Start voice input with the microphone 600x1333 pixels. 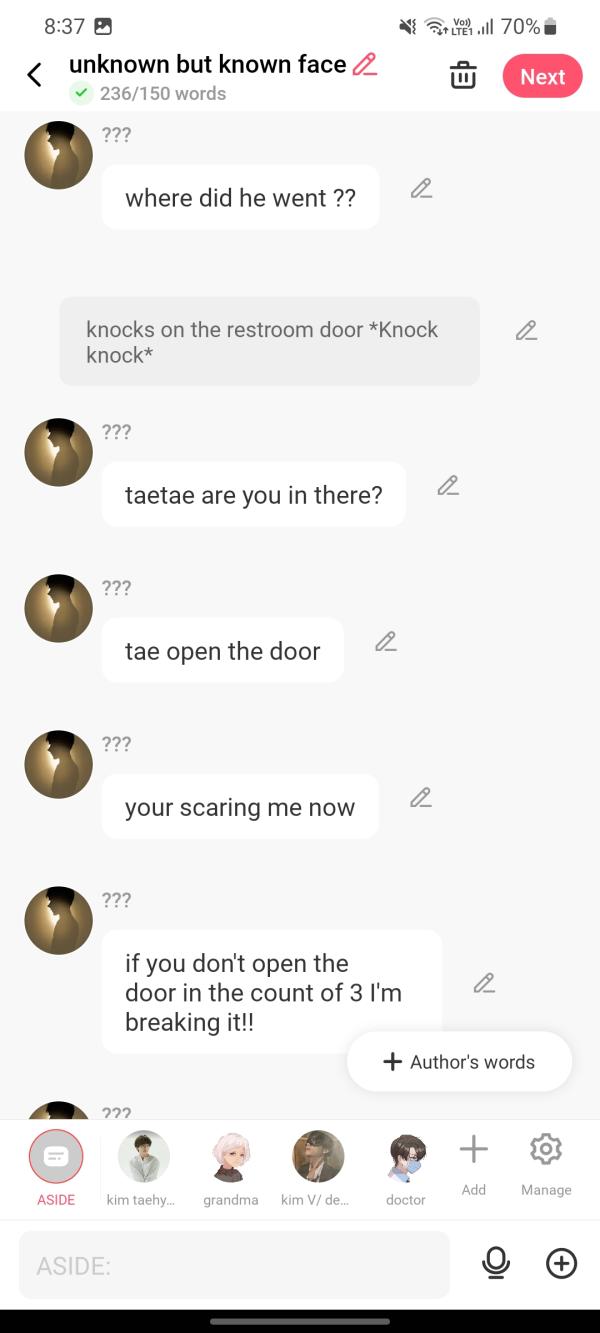click(495, 1264)
